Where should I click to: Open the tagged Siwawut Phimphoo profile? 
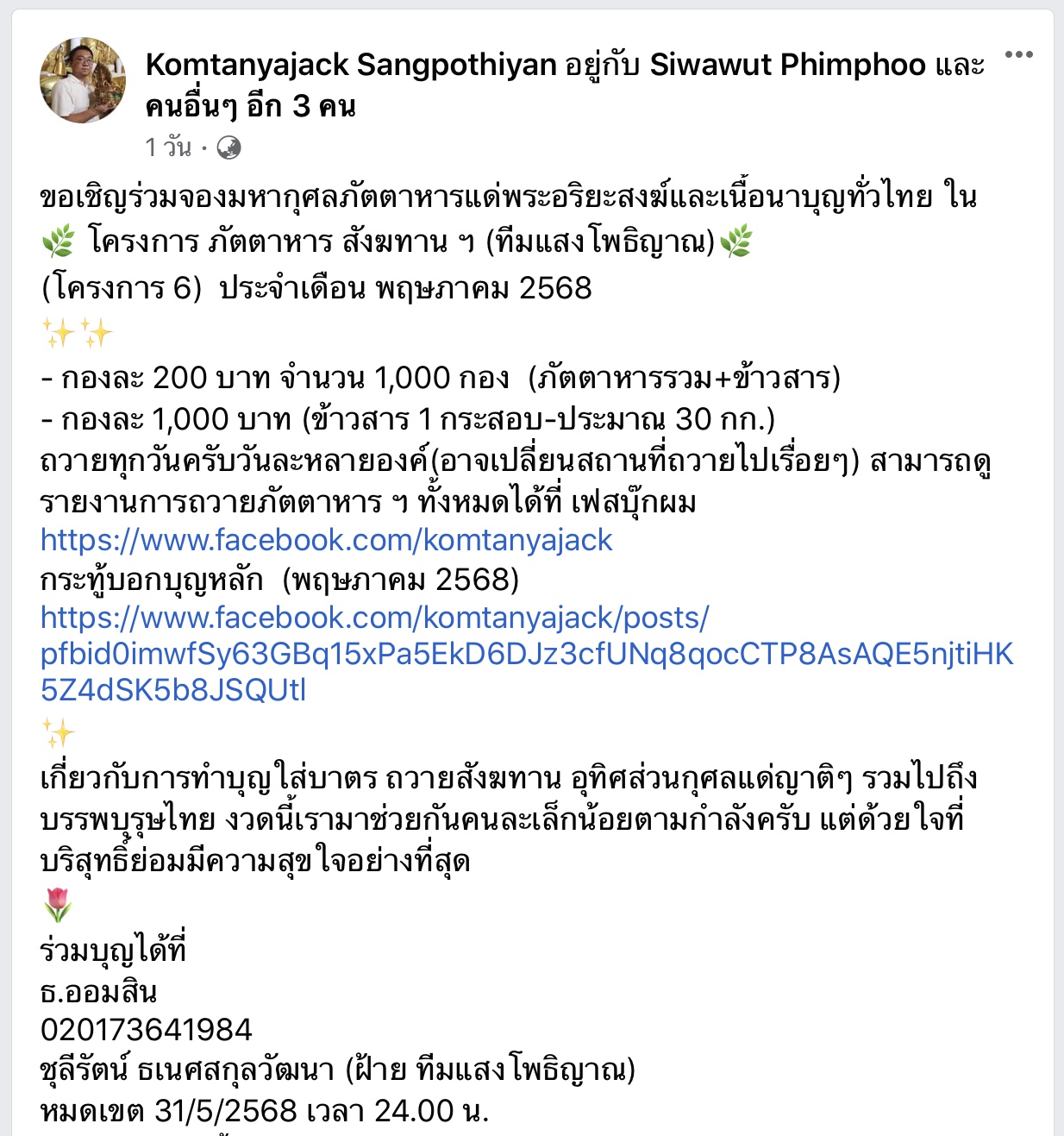pyautogui.click(x=787, y=65)
